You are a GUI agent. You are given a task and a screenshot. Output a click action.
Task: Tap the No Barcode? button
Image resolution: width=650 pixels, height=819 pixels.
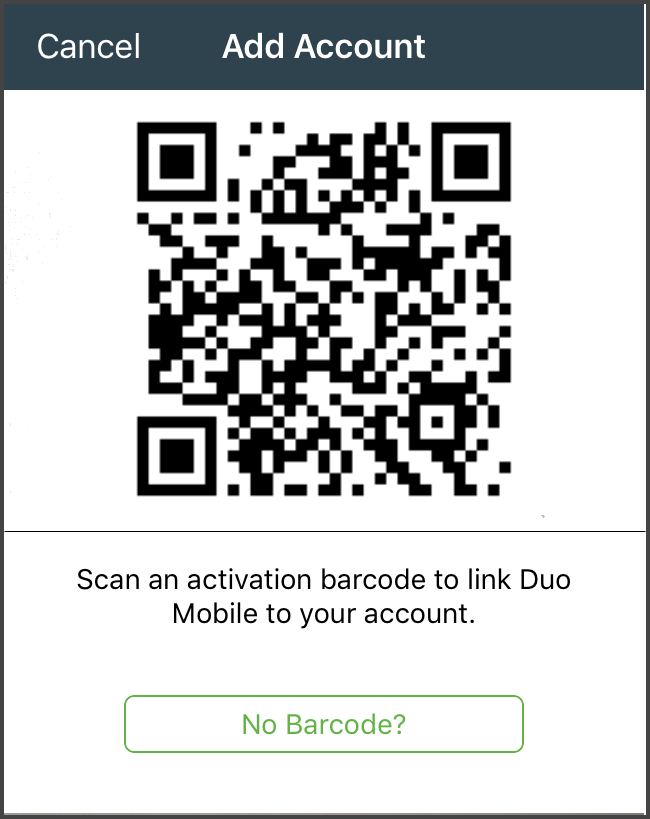point(323,724)
